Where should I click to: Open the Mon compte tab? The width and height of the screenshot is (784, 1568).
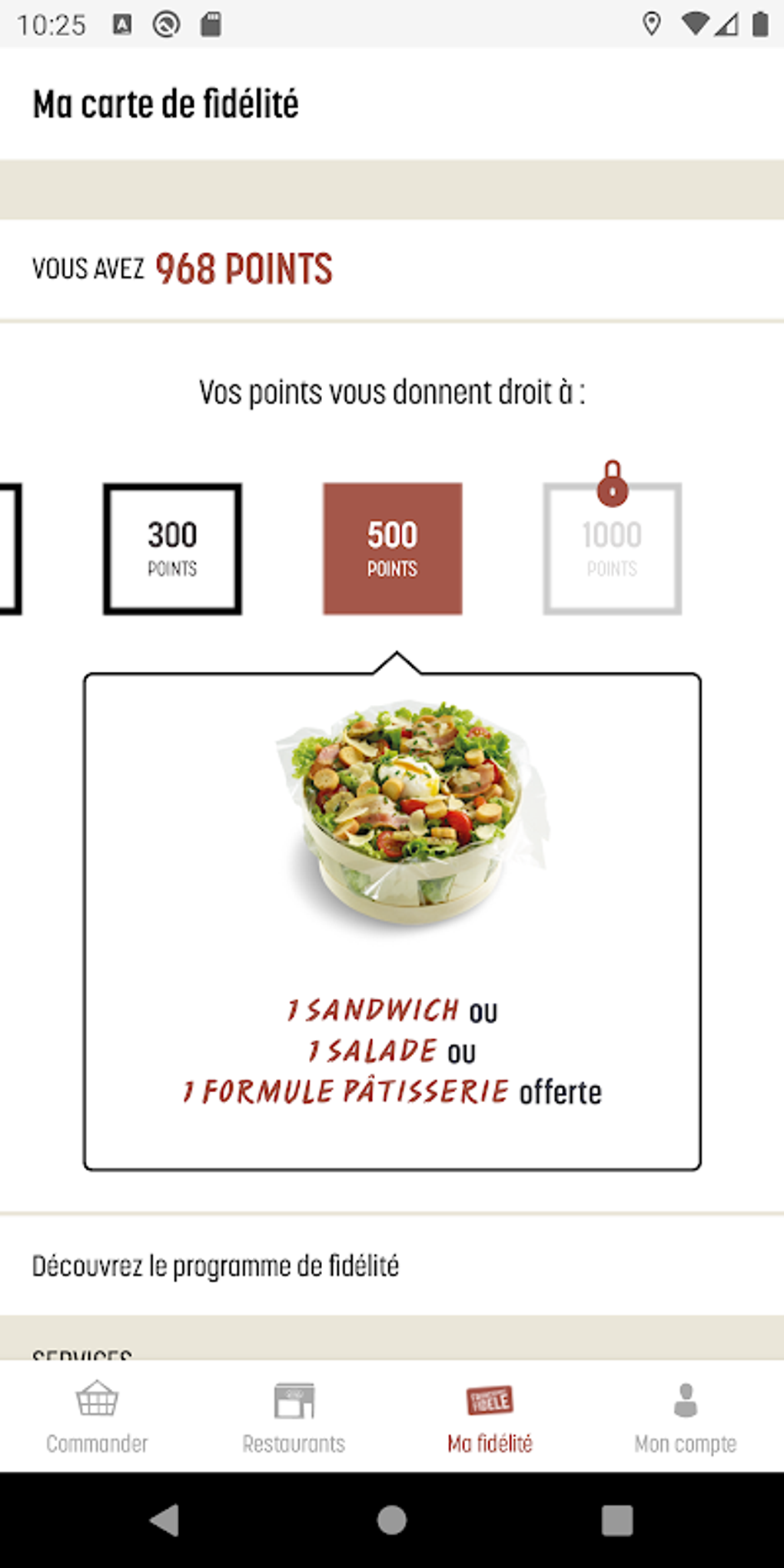tap(685, 1417)
